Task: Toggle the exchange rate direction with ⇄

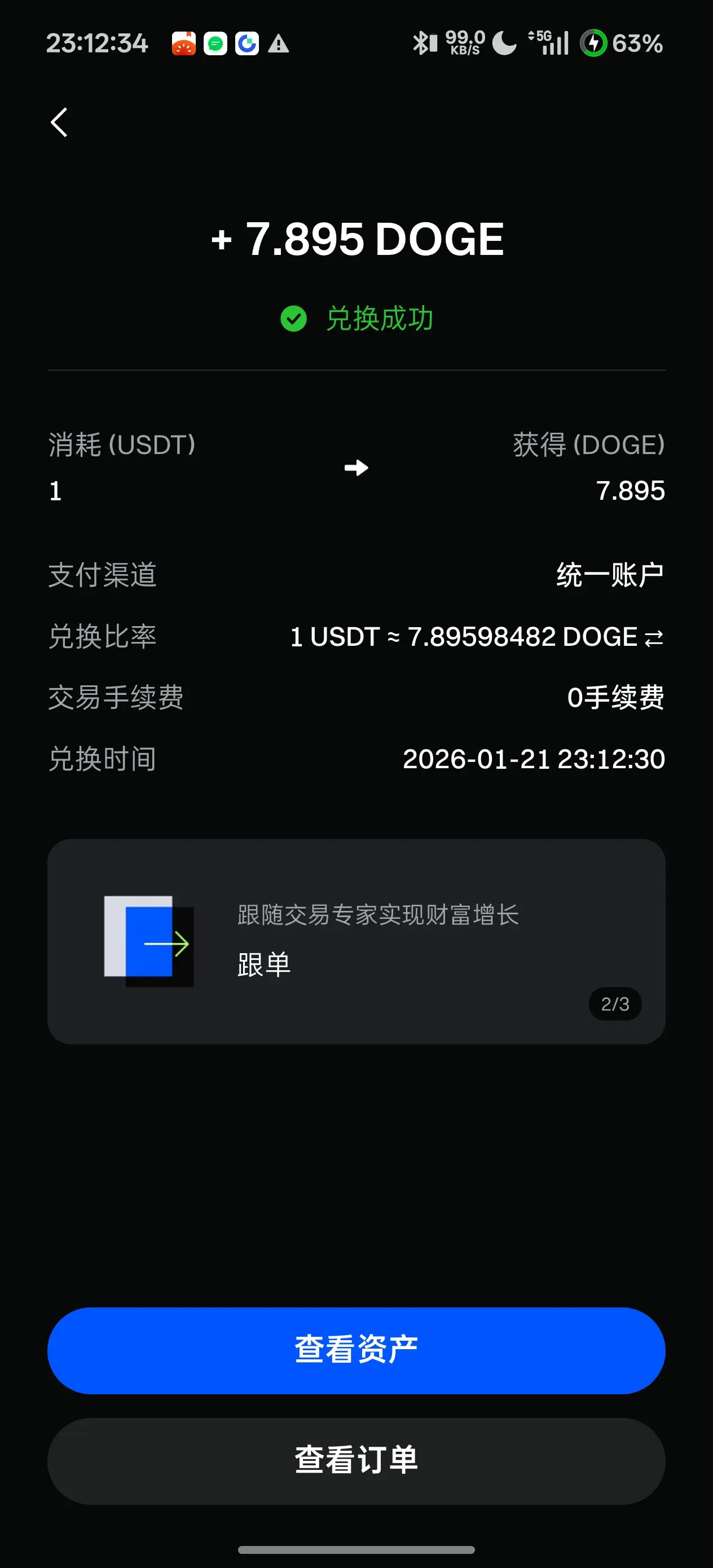Action: pyautogui.click(x=653, y=637)
